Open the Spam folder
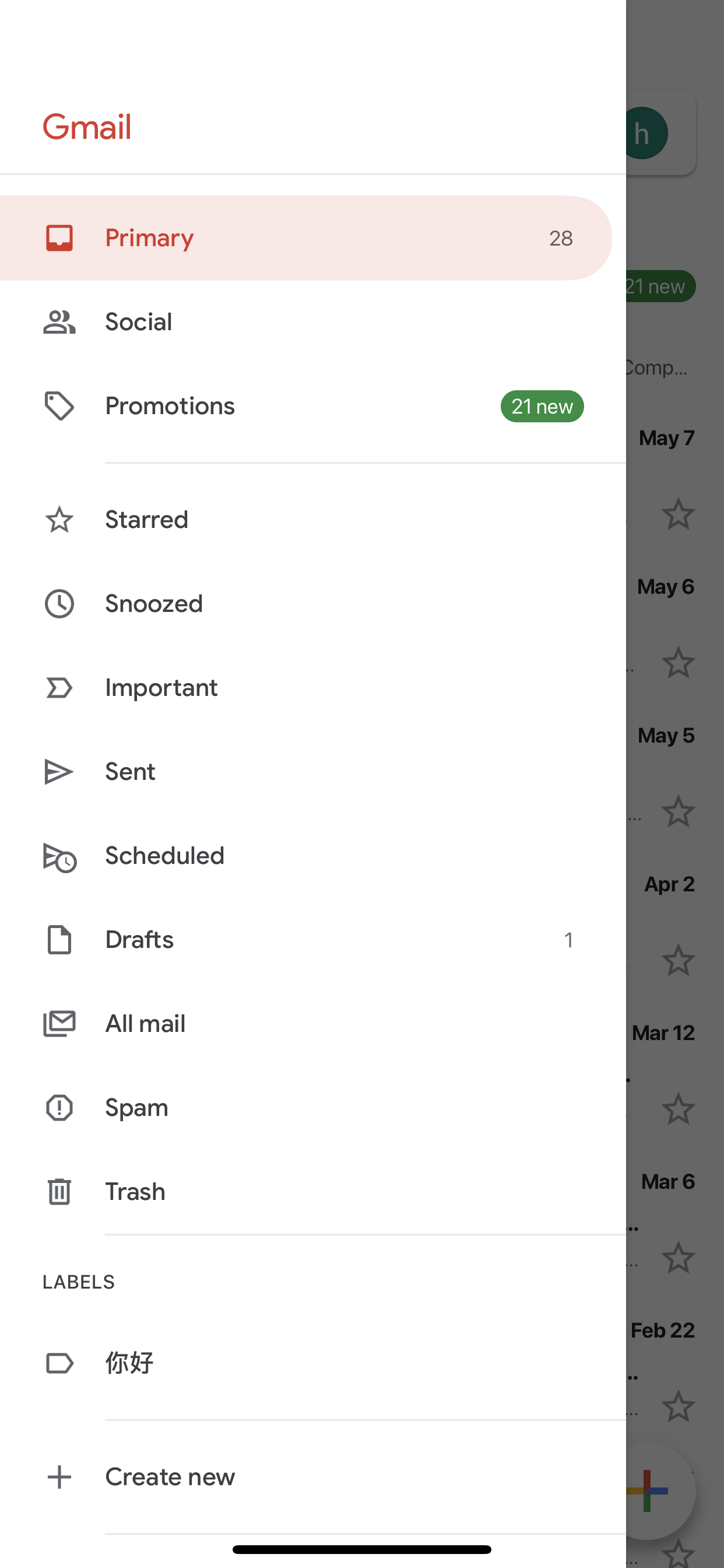The height and width of the screenshot is (1568, 724). (312, 1107)
